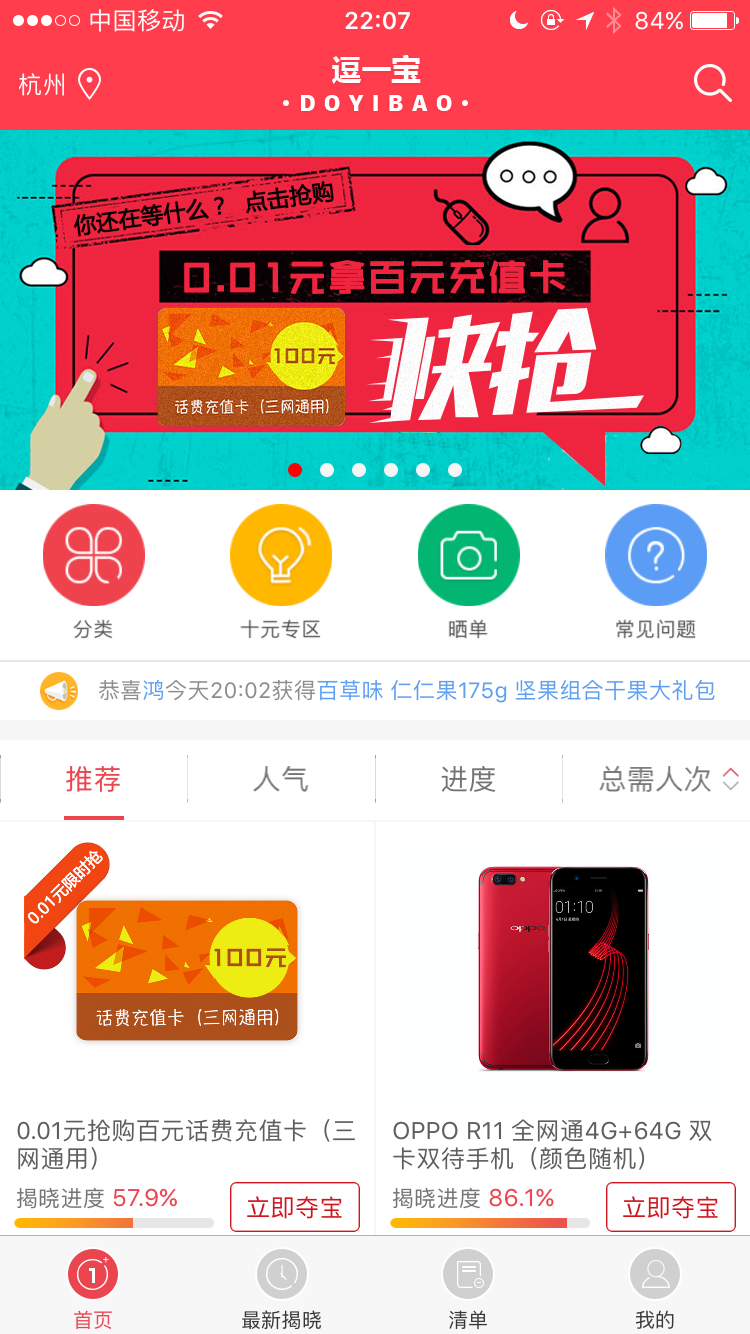
Task: Open the 晒单 shortcut
Action: click(468, 572)
